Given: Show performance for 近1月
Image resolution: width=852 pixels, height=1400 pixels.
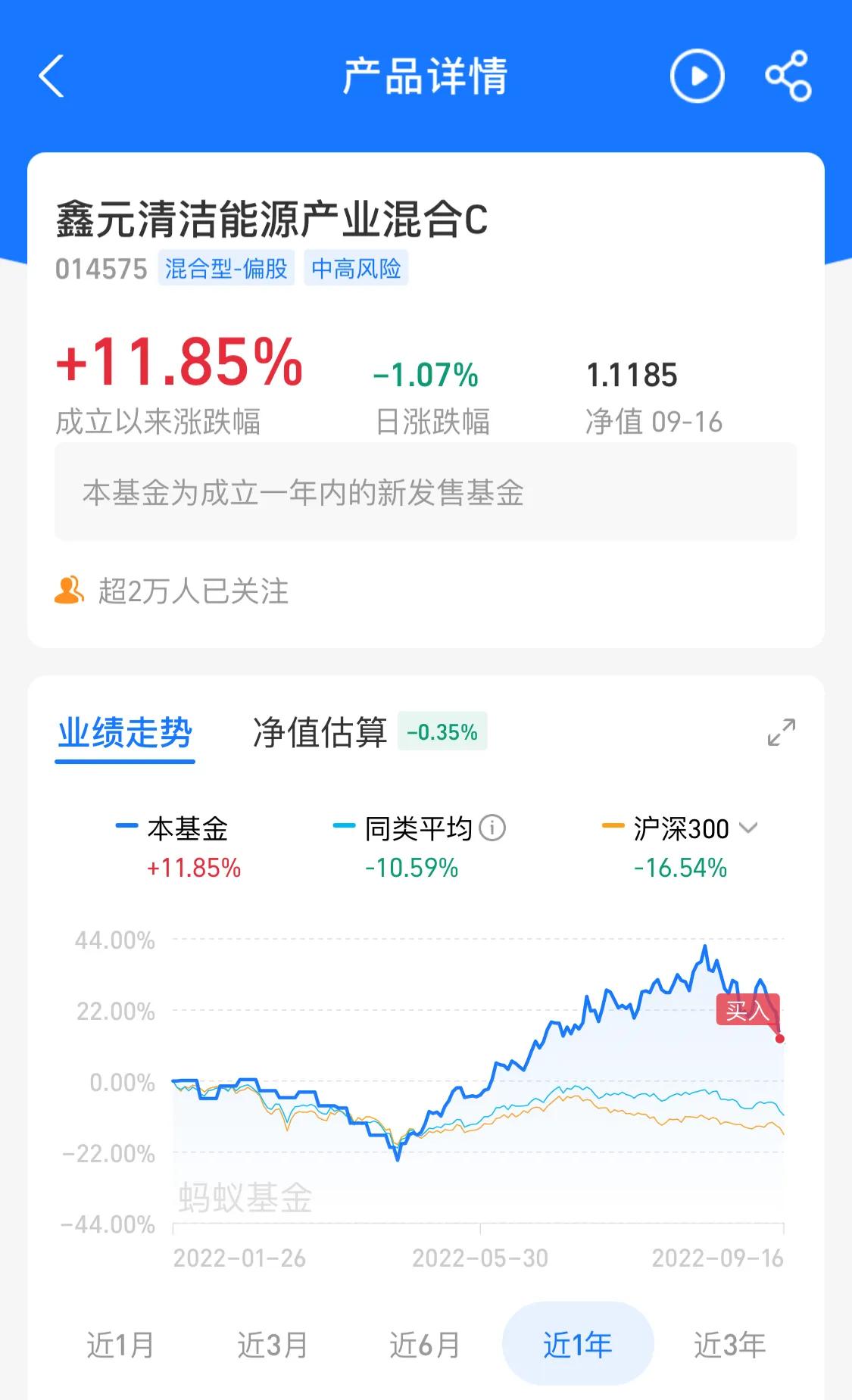Looking at the screenshot, I should point(120,1345).
